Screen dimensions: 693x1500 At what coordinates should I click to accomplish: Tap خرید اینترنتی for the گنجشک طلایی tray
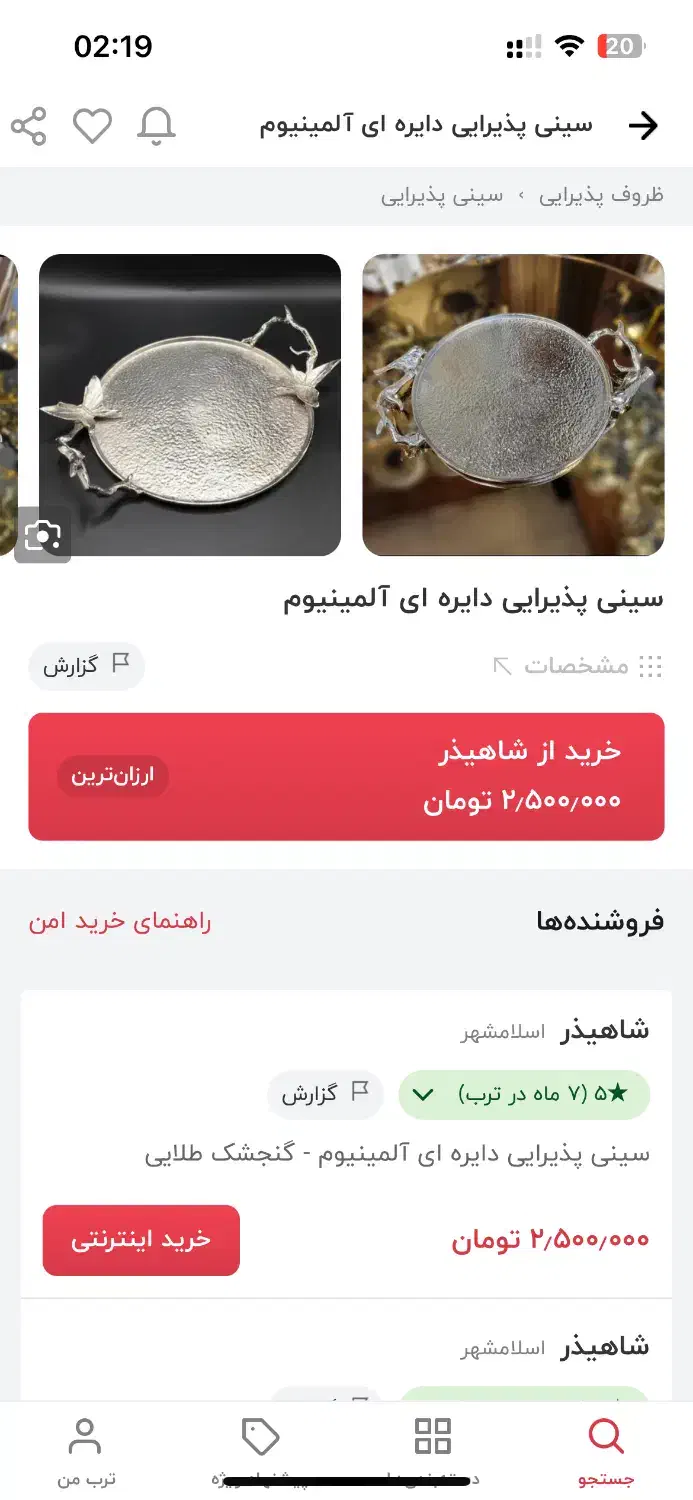pyautogui.click(x=141, y=1240)
